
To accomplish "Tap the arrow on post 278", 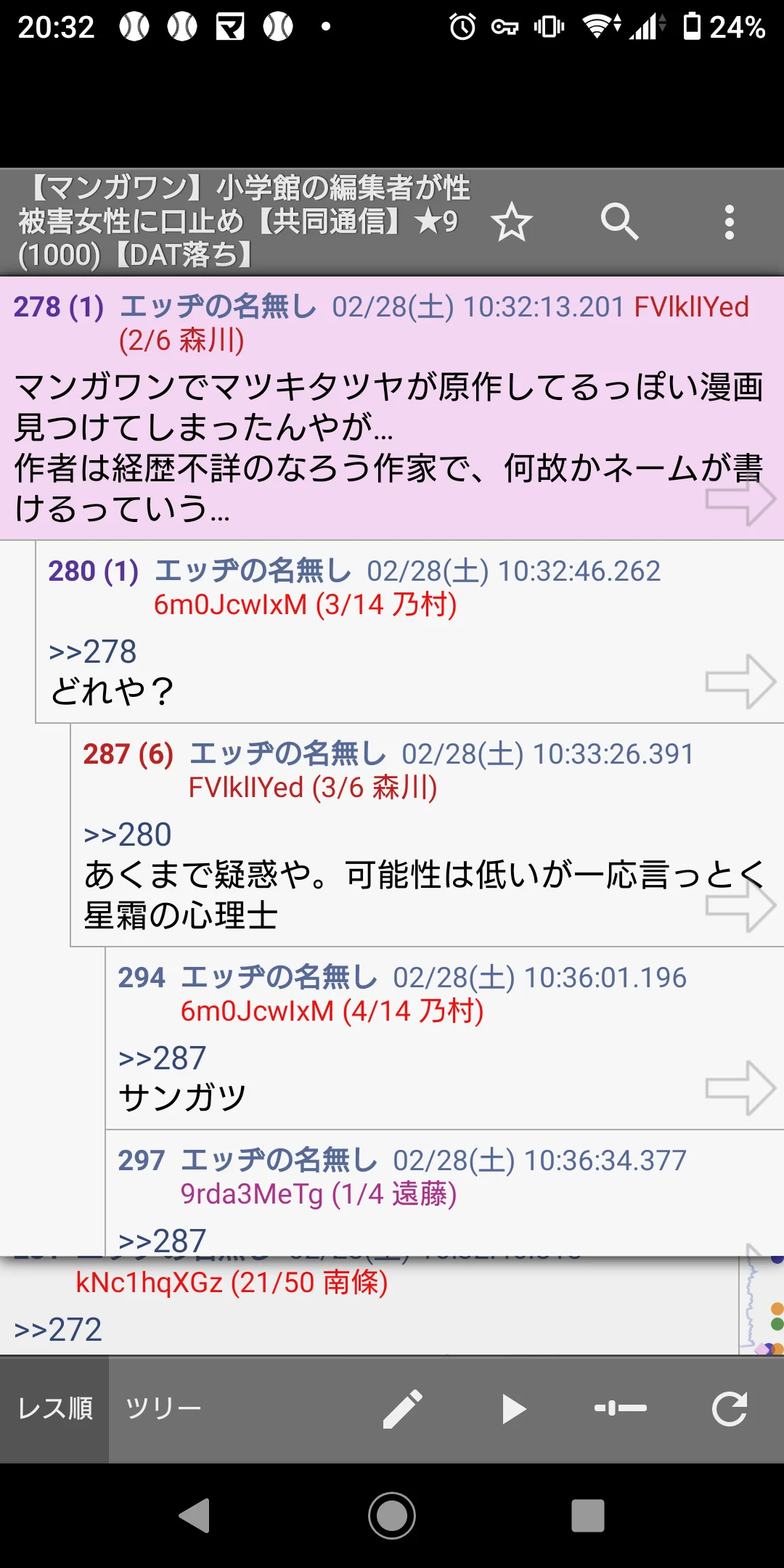I will point(740,499).
